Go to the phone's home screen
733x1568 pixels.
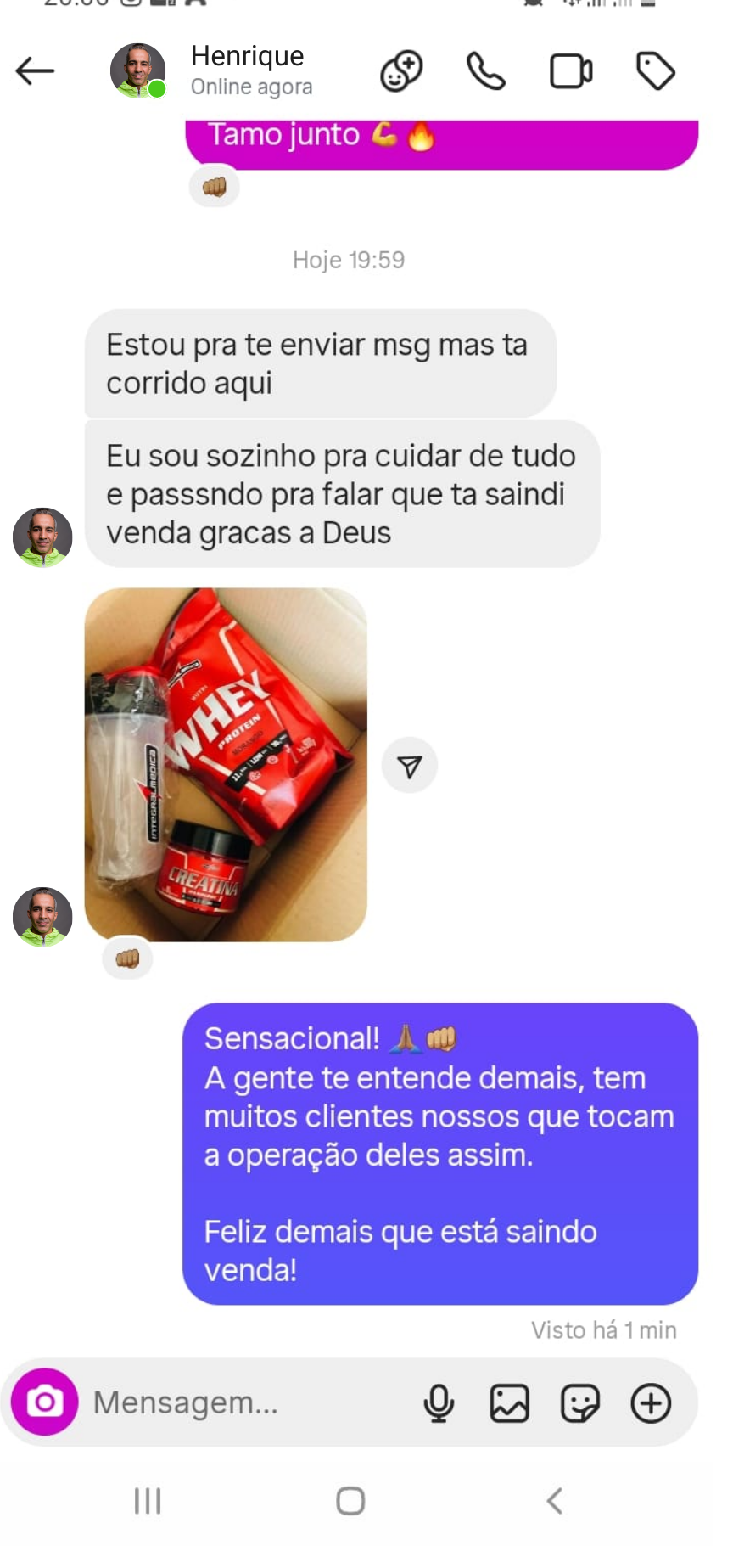(x=350, y=1500)
